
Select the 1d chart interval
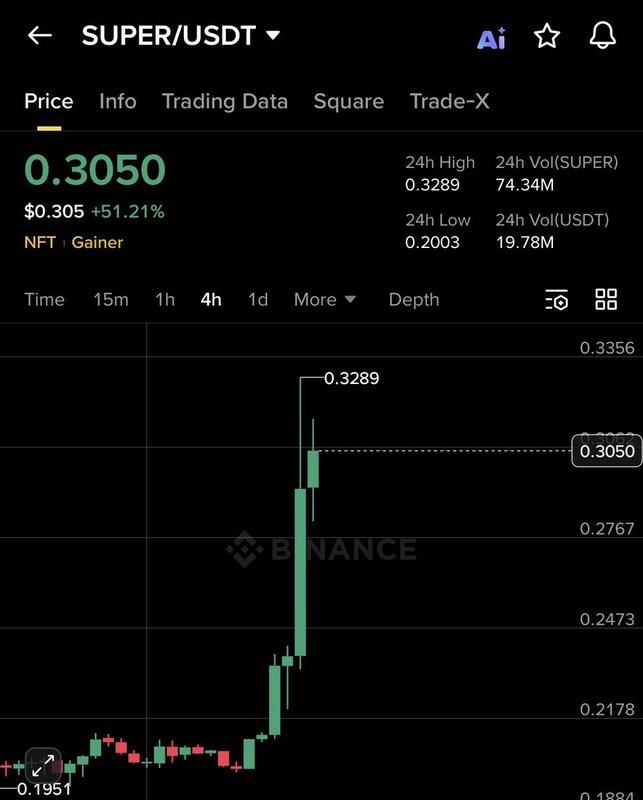(258, 299)
